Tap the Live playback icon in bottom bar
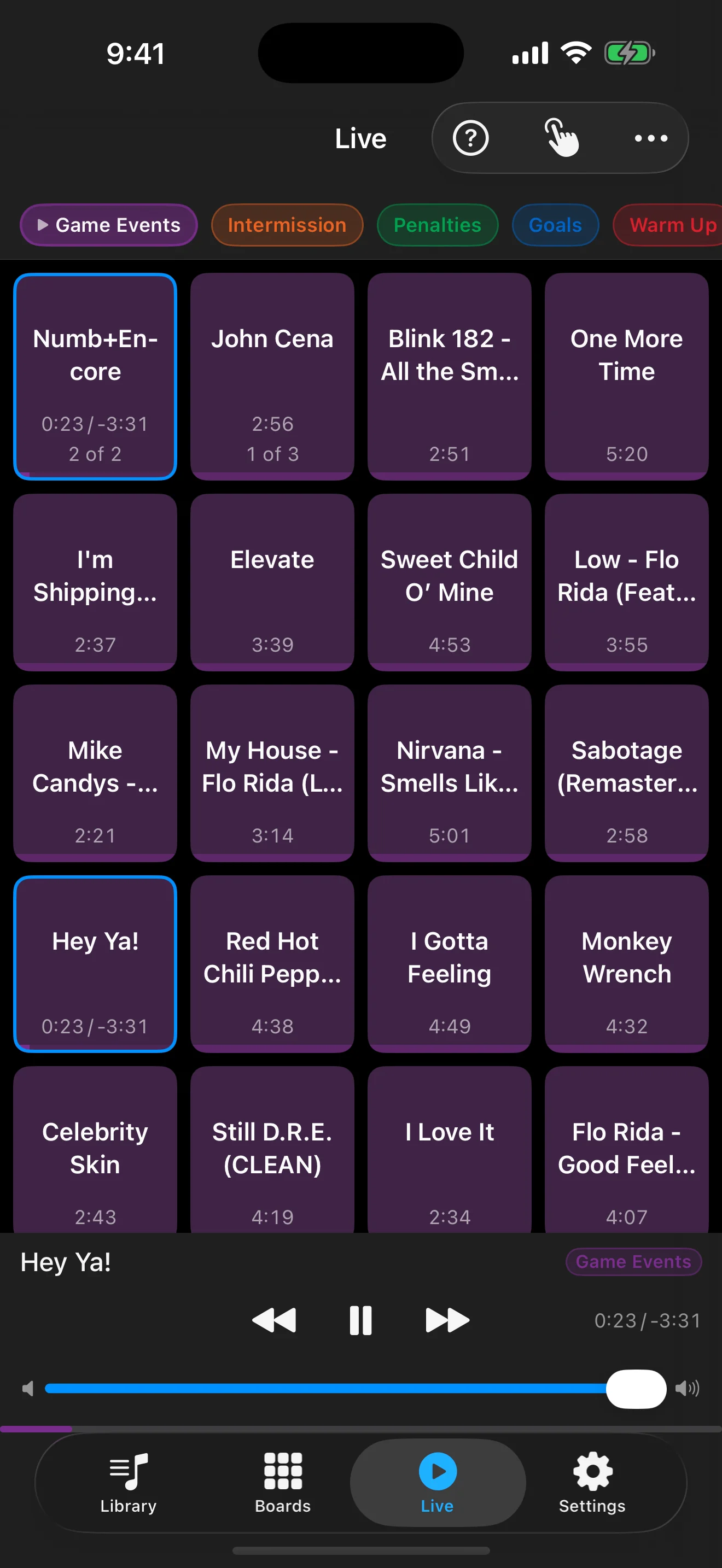722x1568 pixels. [x=436, y=1479]
